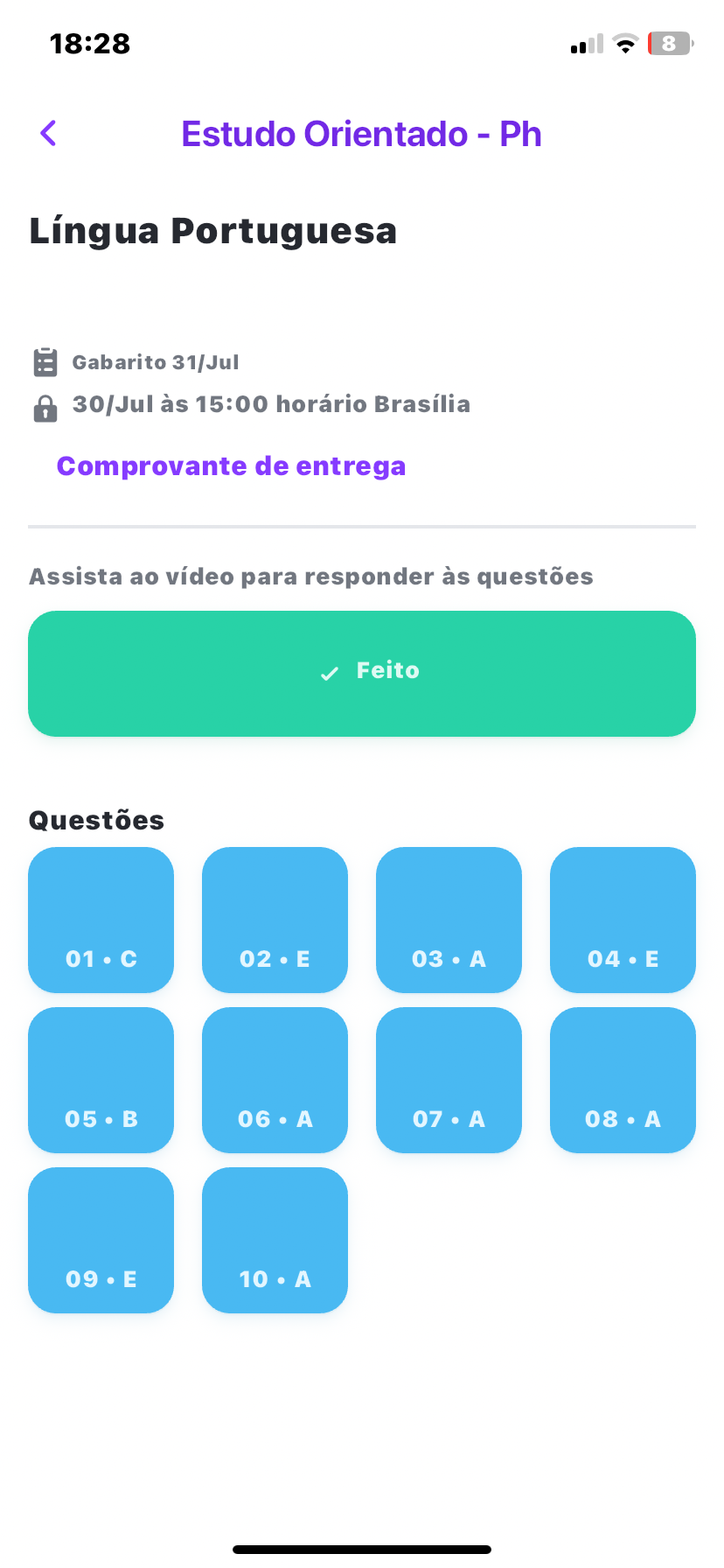The width and height of the screenshot is (724, 1568).
Task: Select question 03 tile
Action: (x=449, y=920)
